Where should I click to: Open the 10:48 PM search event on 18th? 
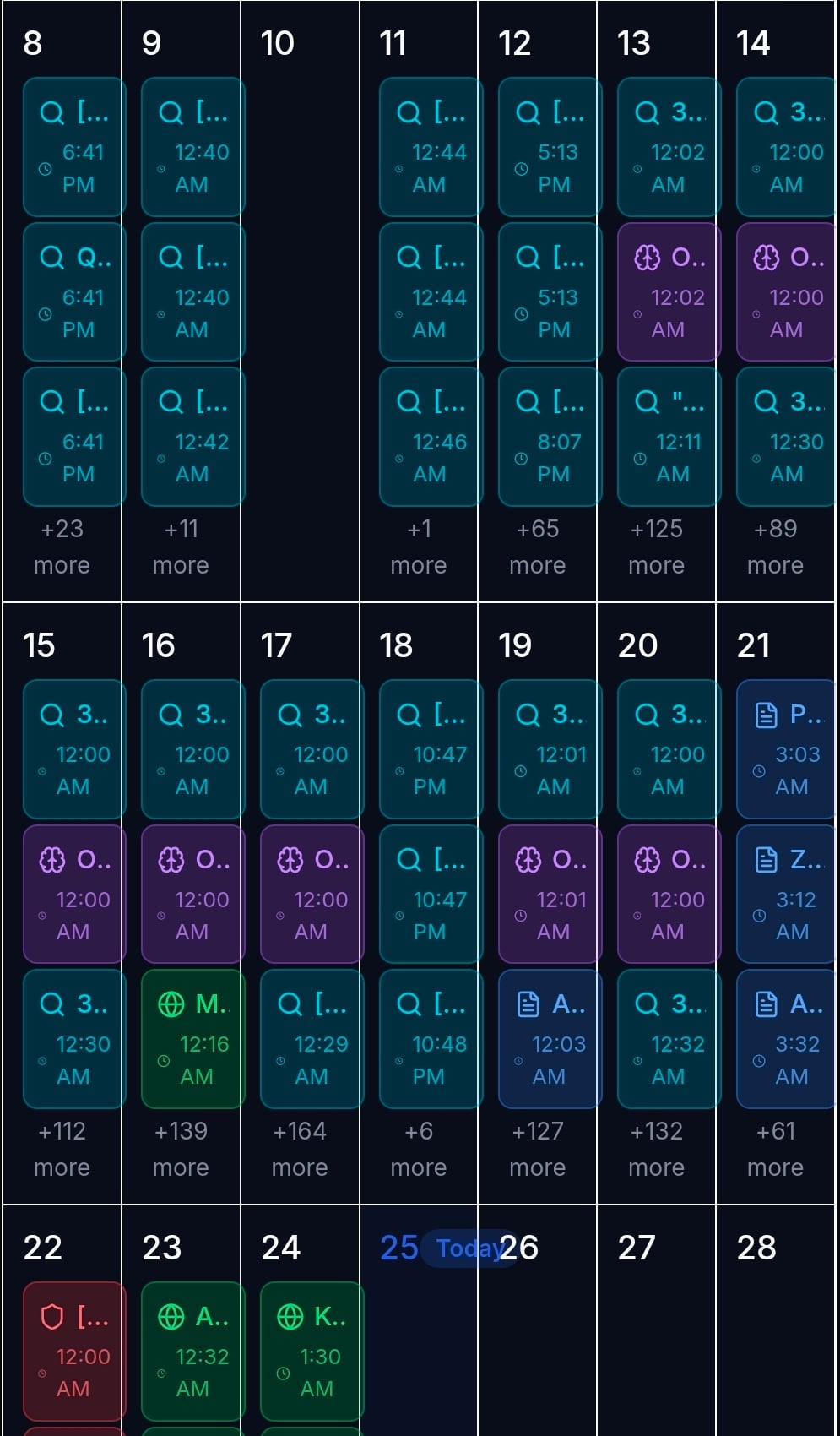pyautogui.click(x=431, y=1039)
